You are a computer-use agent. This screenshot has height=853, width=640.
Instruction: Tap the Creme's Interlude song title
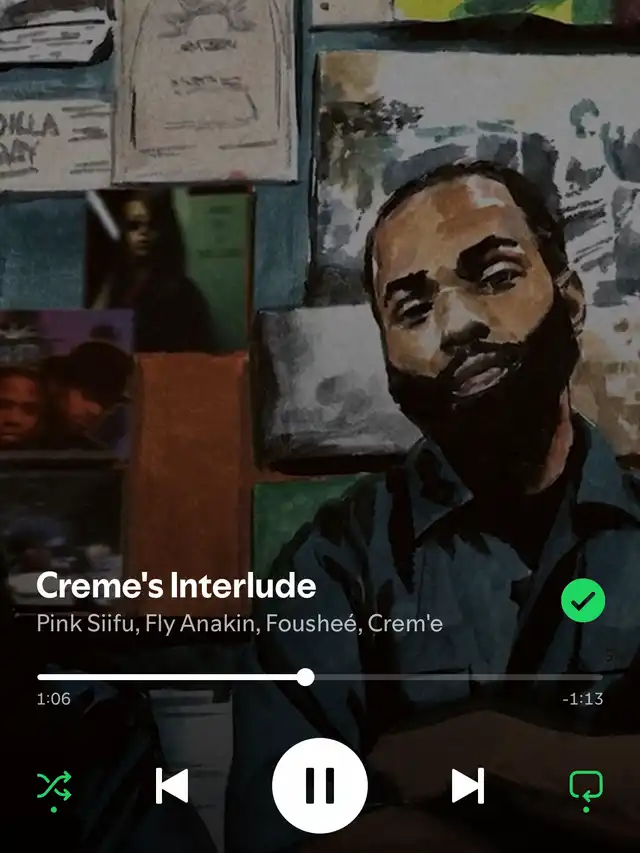coord(176,586)
